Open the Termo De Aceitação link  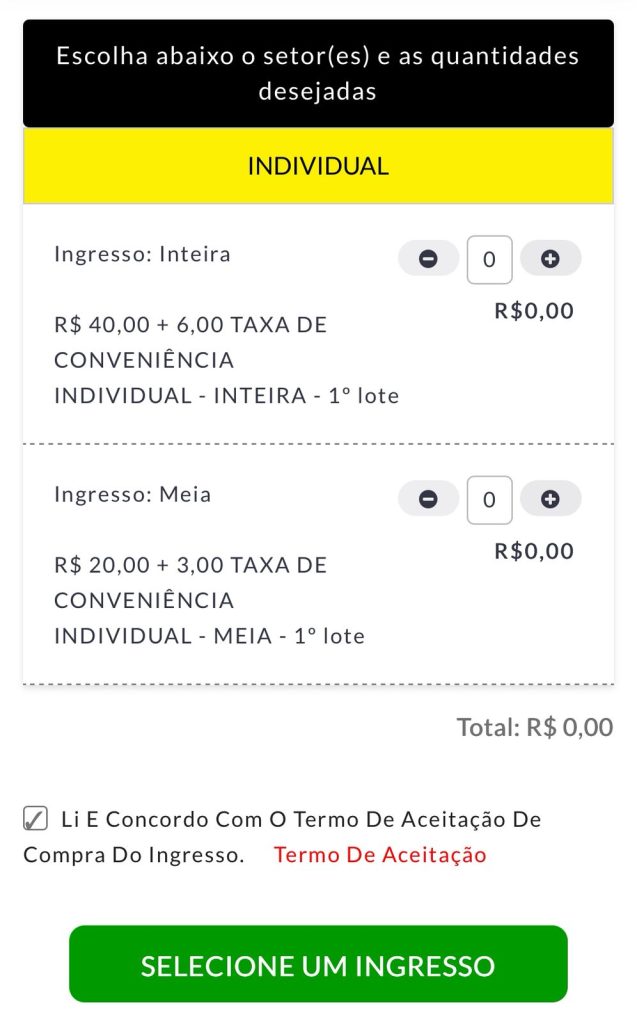380,855
